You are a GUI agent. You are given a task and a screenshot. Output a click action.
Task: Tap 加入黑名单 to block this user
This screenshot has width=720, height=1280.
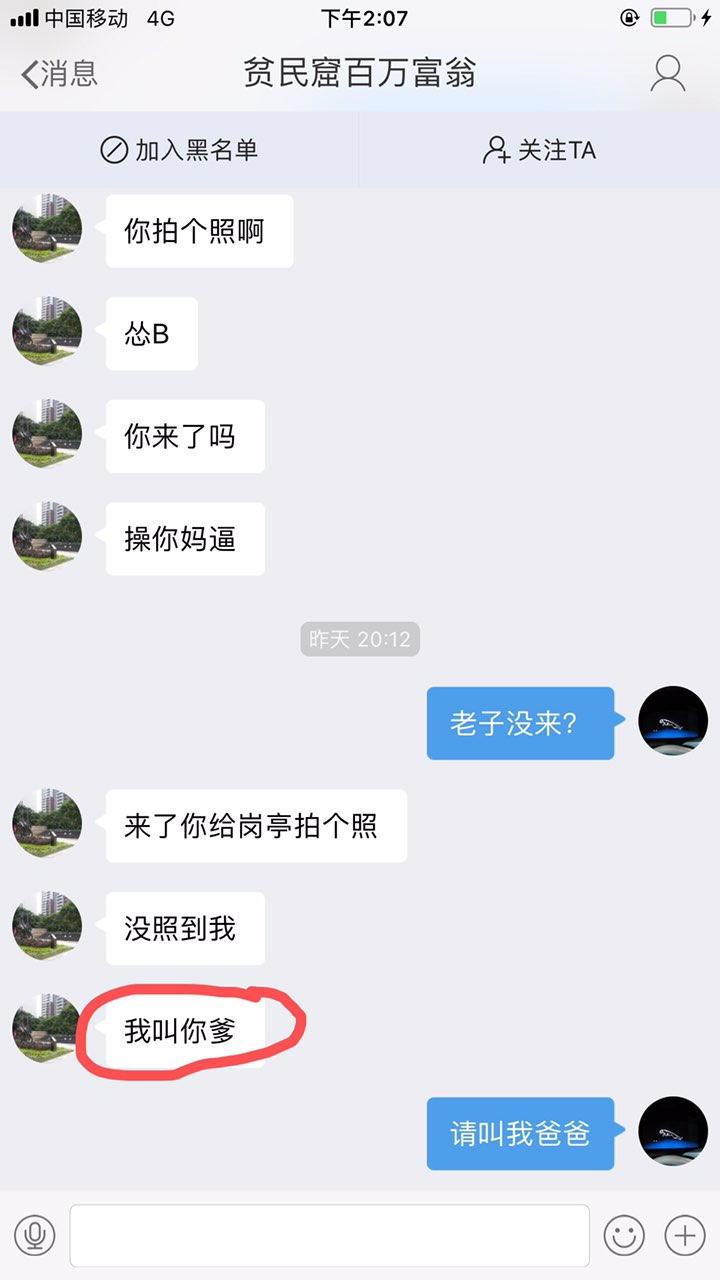[180, 150]
